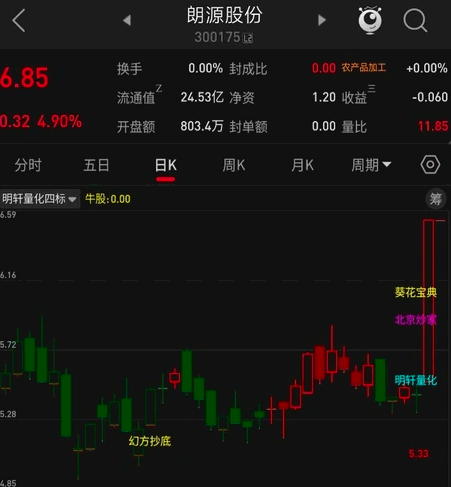This screenshot has height=487, width=451.
Task: Go back using the top-left arrow
Action: [19, 20]
